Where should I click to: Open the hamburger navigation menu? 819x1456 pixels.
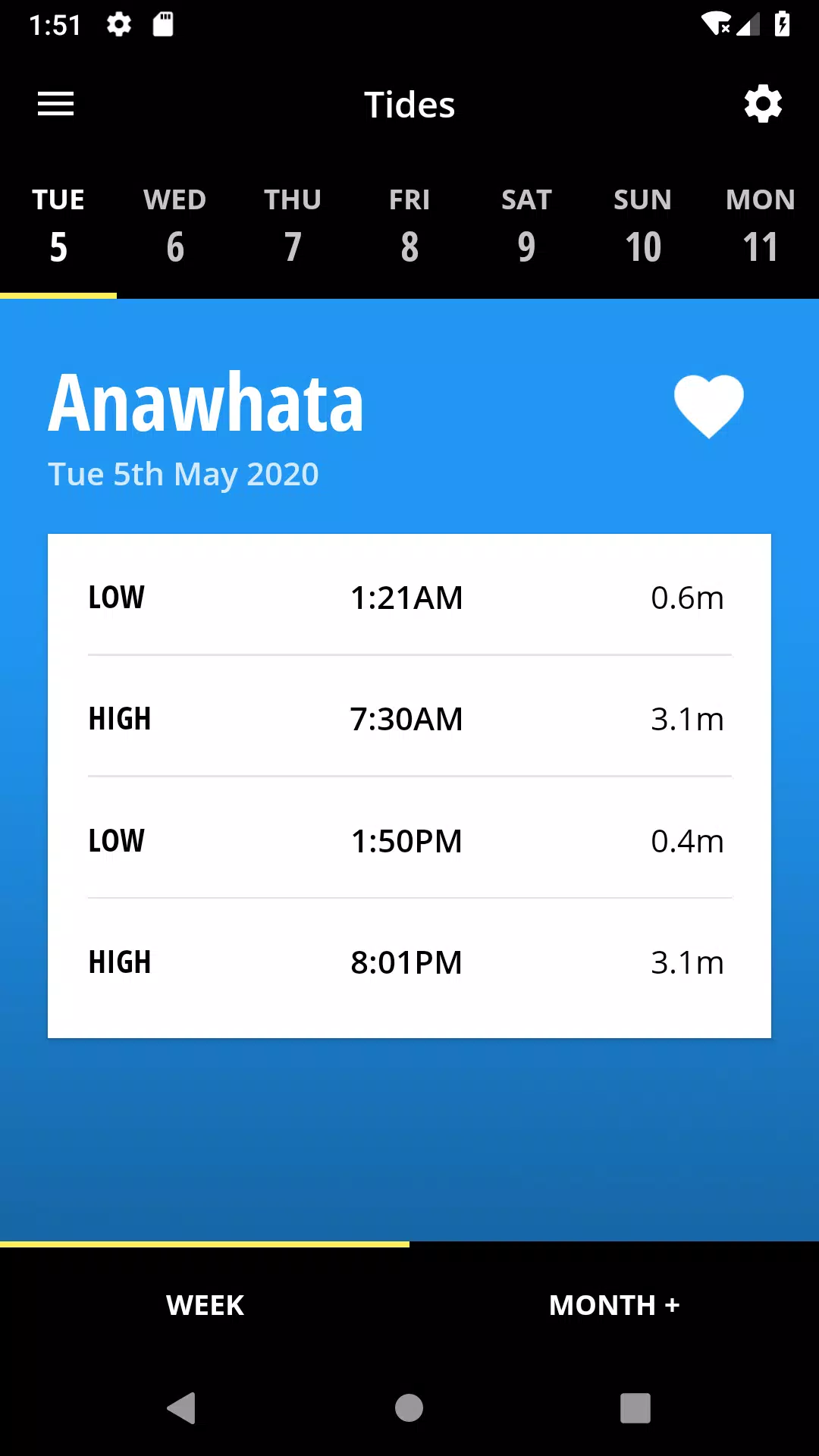(56, 104)
